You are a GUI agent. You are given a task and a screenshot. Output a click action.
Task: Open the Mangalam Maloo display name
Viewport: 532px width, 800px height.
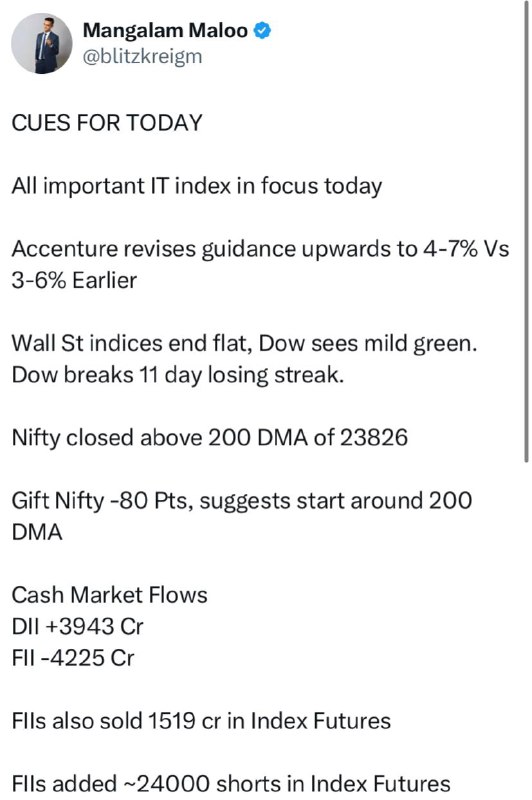(165, 30)
